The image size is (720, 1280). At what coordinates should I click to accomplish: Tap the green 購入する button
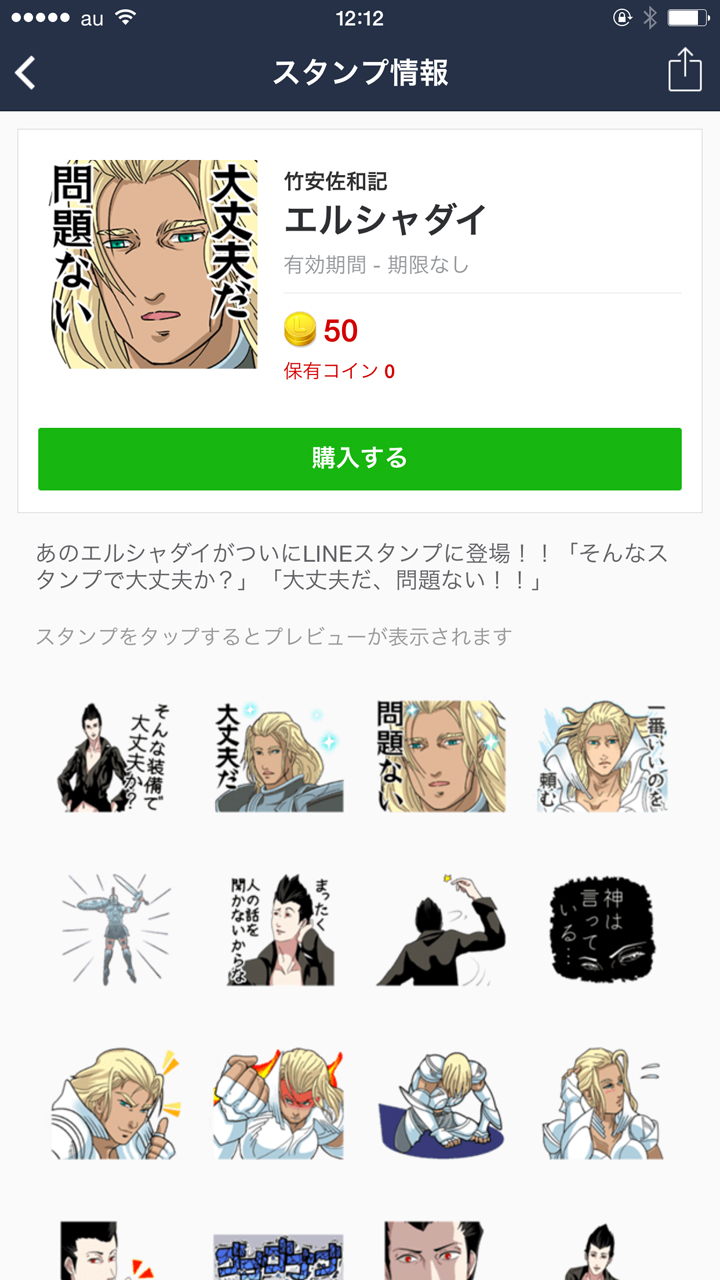pyautogui.click(x=360, y=459)
